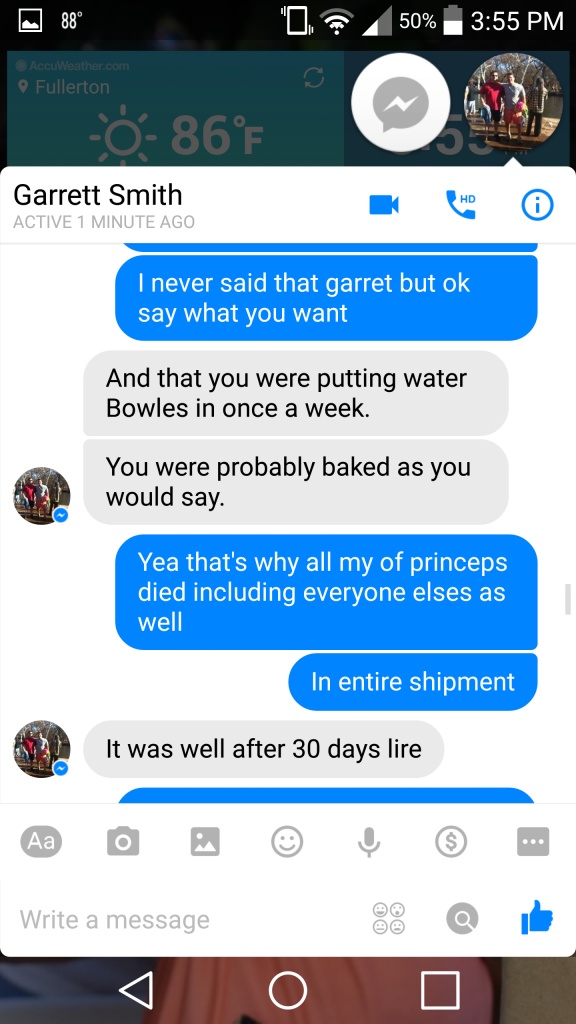The height and width of the screenshot is (1024, 576).
Task: Record a voice message with the microphone
Action: [x=369, y=842]
